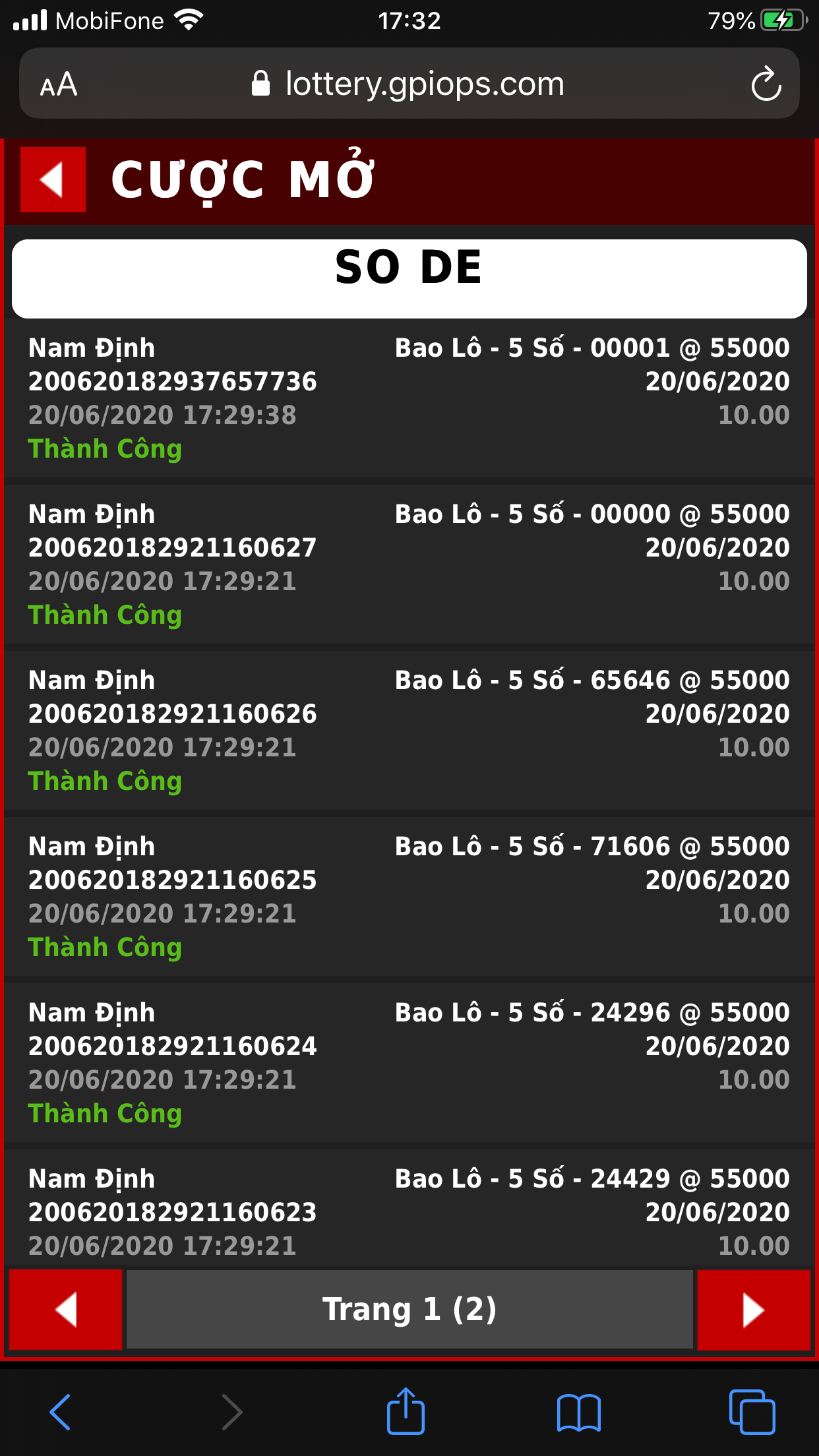Go to the next results page
819x1456 pixels.
click(x=754, y=1309)
